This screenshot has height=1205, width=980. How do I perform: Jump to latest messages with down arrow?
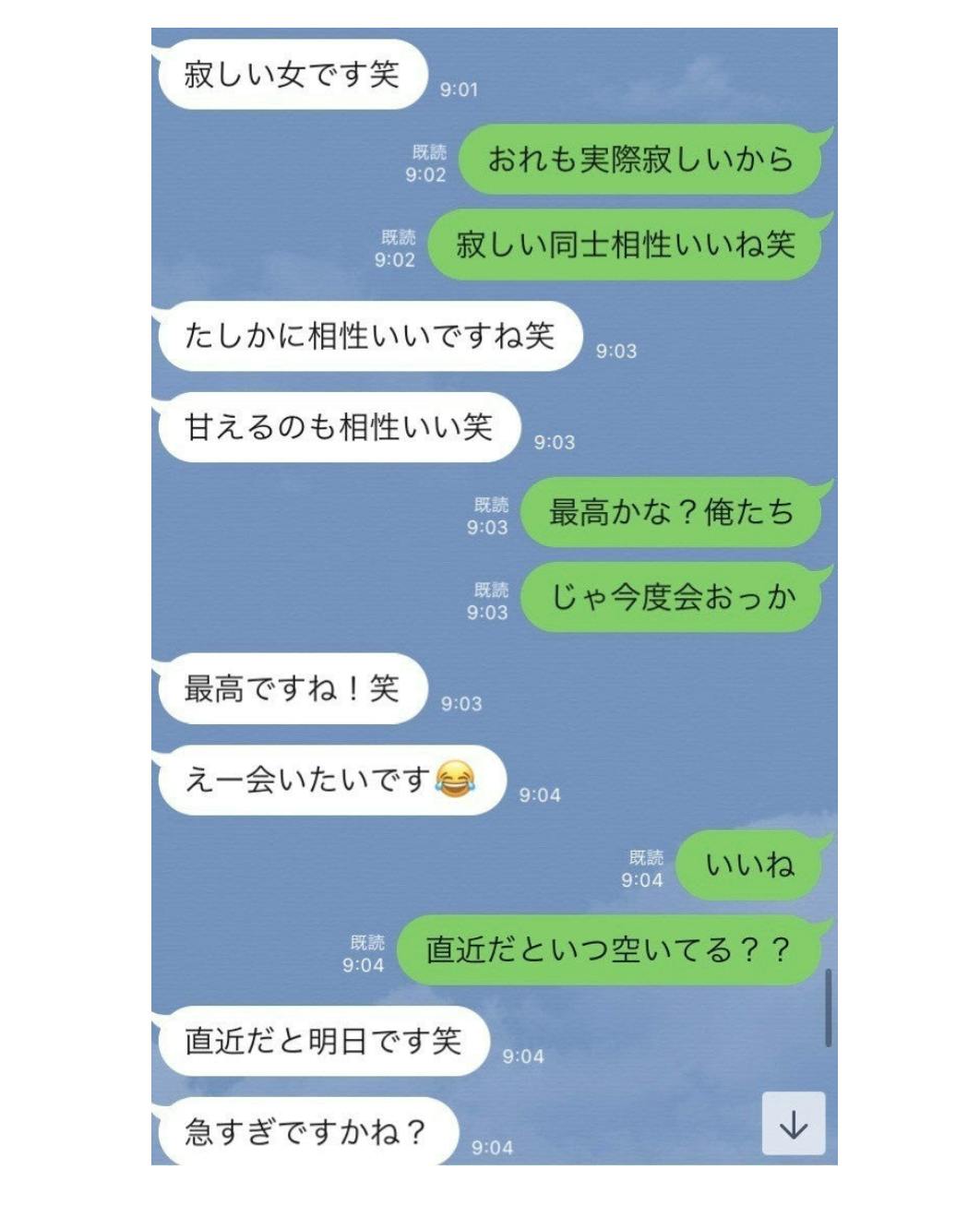[793, 1124]
